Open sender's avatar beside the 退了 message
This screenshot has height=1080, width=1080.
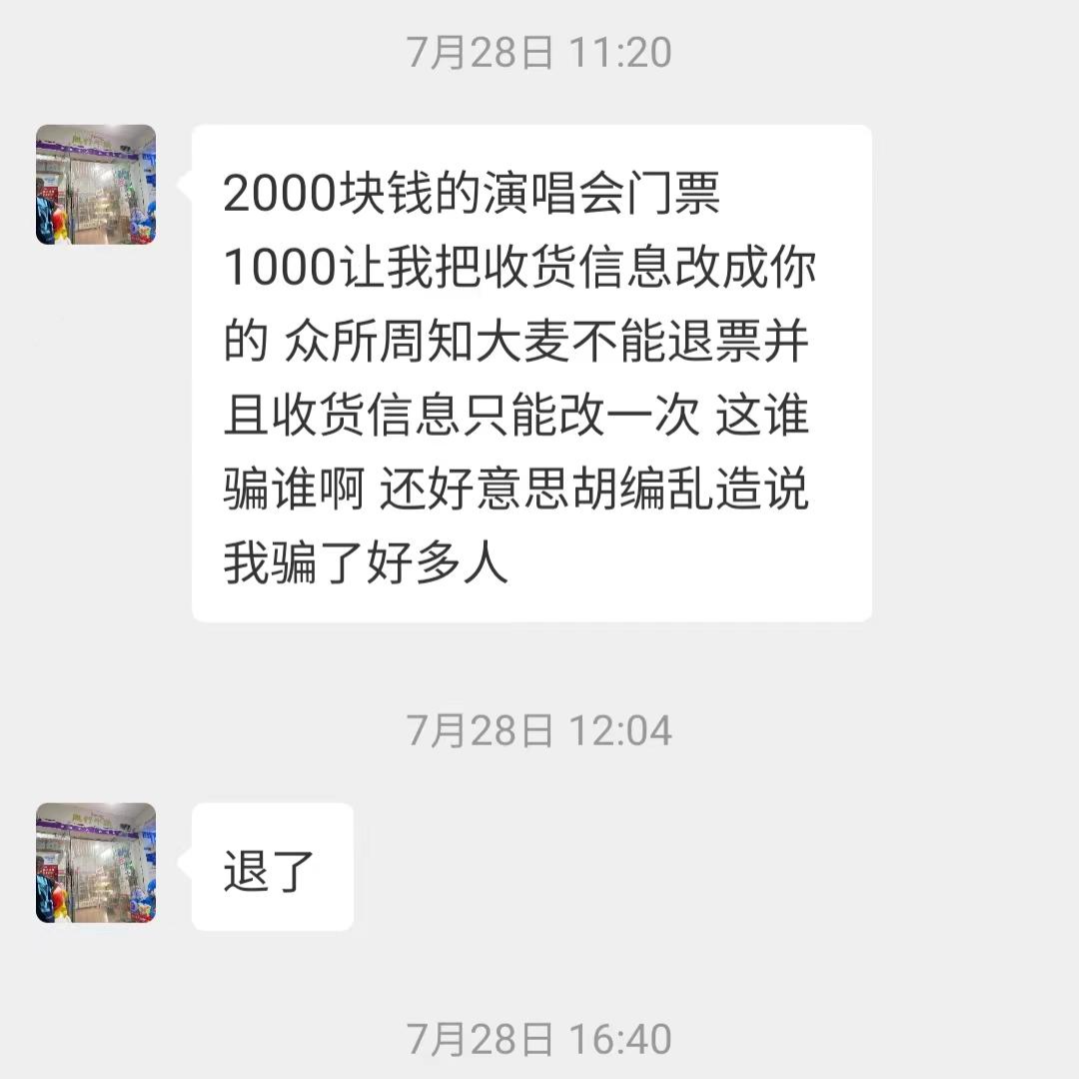pos(96,862)
